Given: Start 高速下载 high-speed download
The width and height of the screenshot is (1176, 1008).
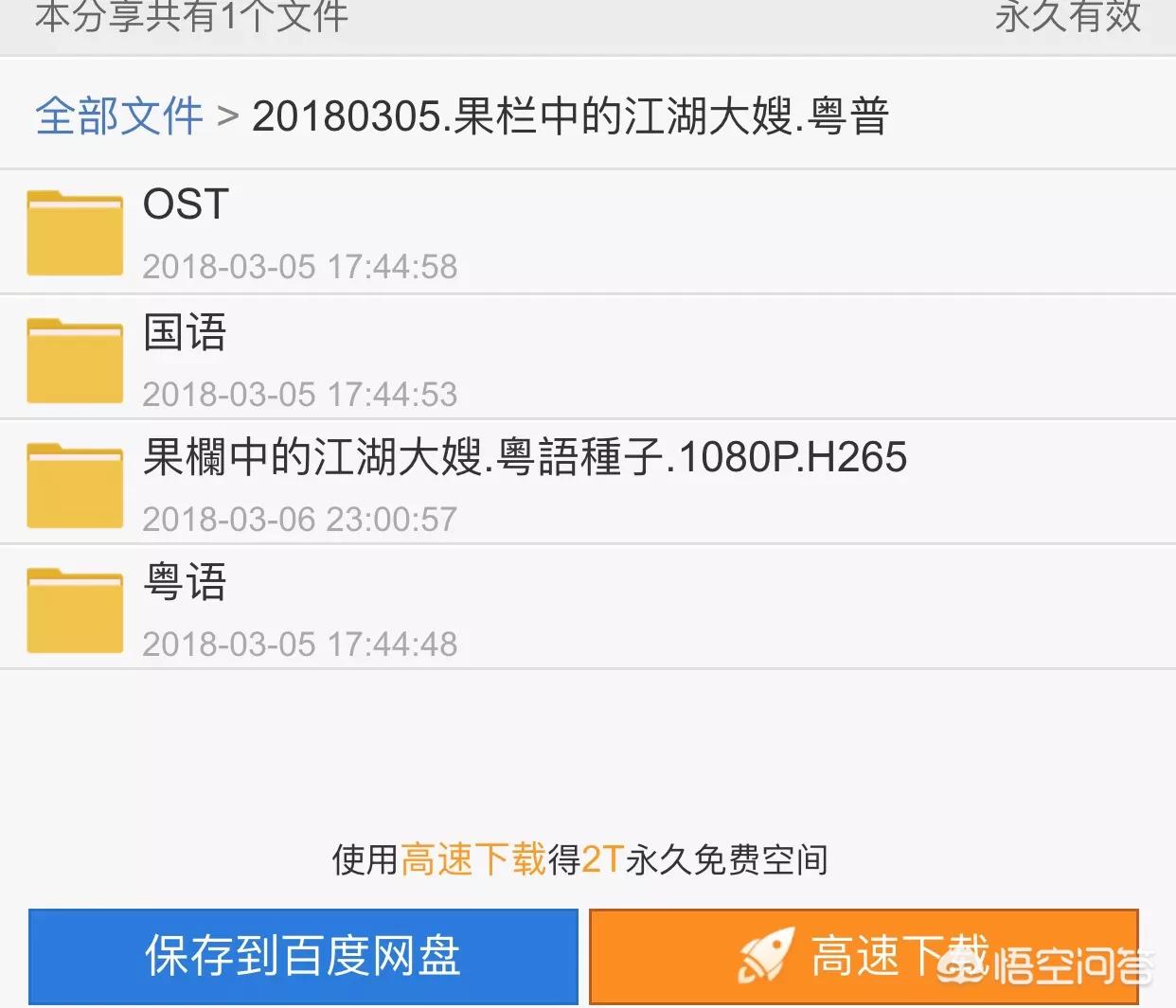Looking at the screenshot, I should [x=863, y=956].
